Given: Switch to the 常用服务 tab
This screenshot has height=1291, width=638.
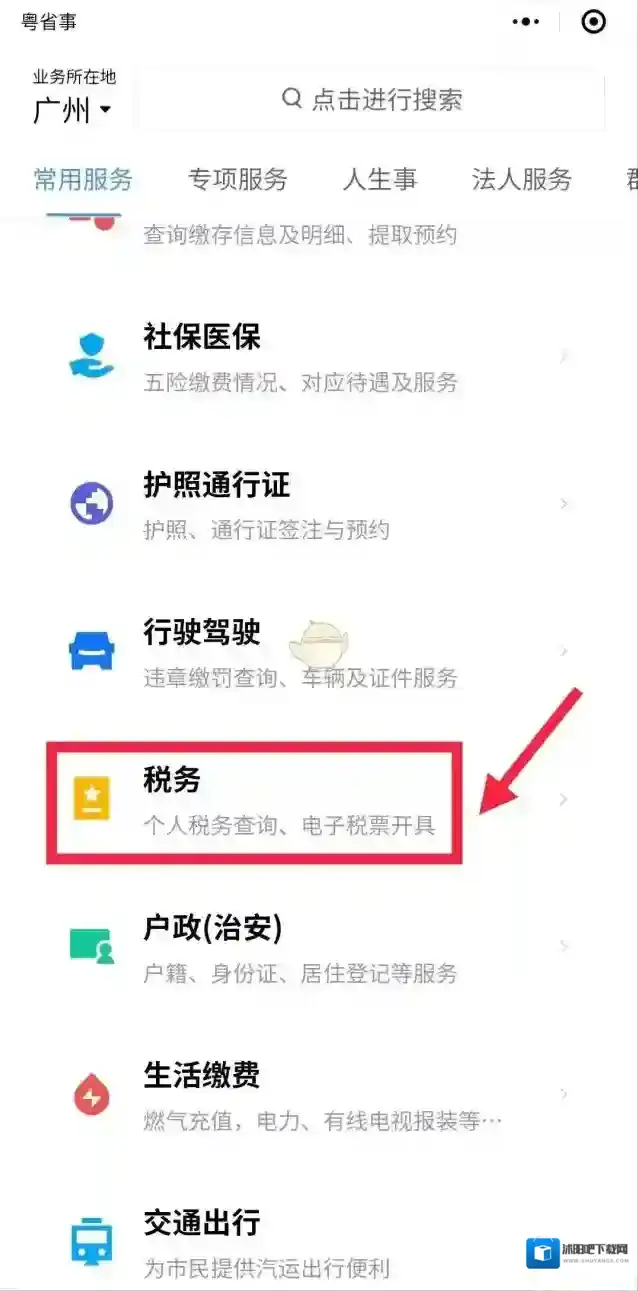Looking at the screenshot, I should pyautogui.click(x=83, y=179).
